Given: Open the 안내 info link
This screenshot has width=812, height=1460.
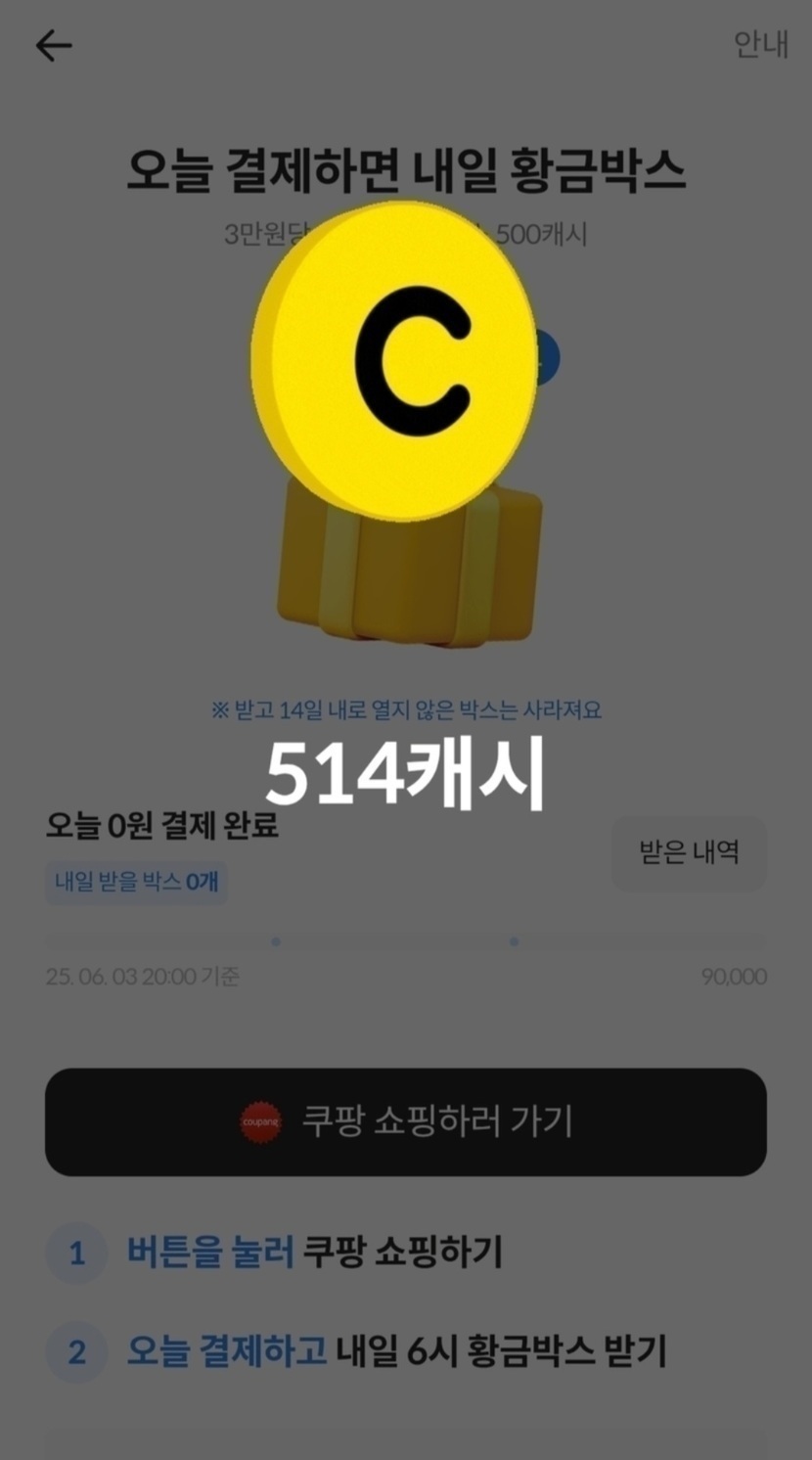Looking at the screenshot, I should coord(760,45).
